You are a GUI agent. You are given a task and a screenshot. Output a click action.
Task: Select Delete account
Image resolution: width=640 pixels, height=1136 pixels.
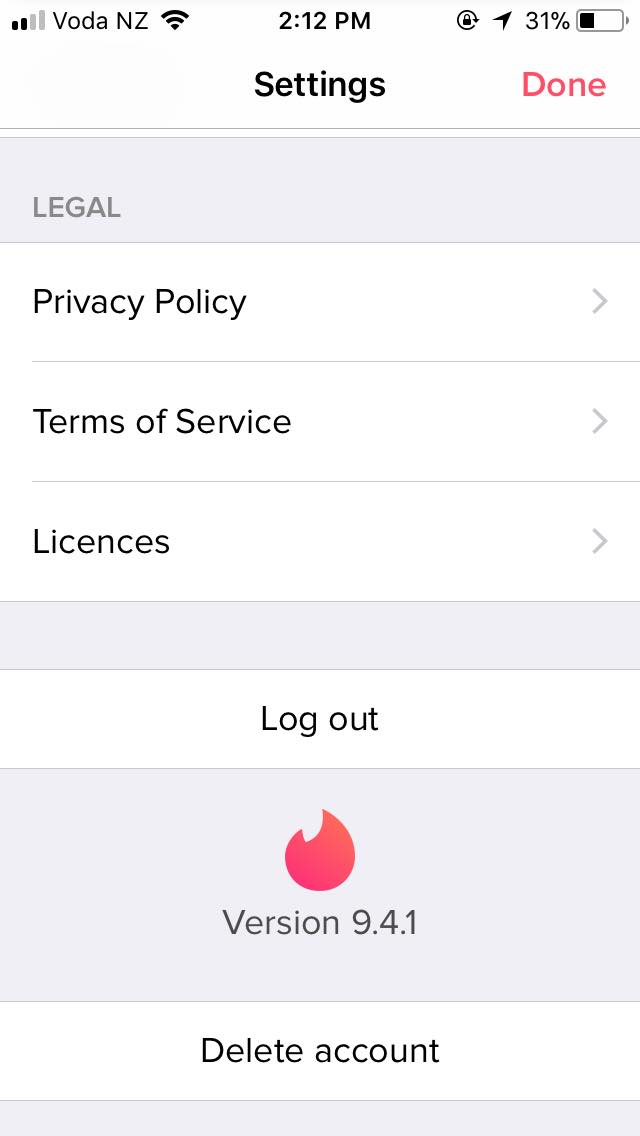(320, 1051)
